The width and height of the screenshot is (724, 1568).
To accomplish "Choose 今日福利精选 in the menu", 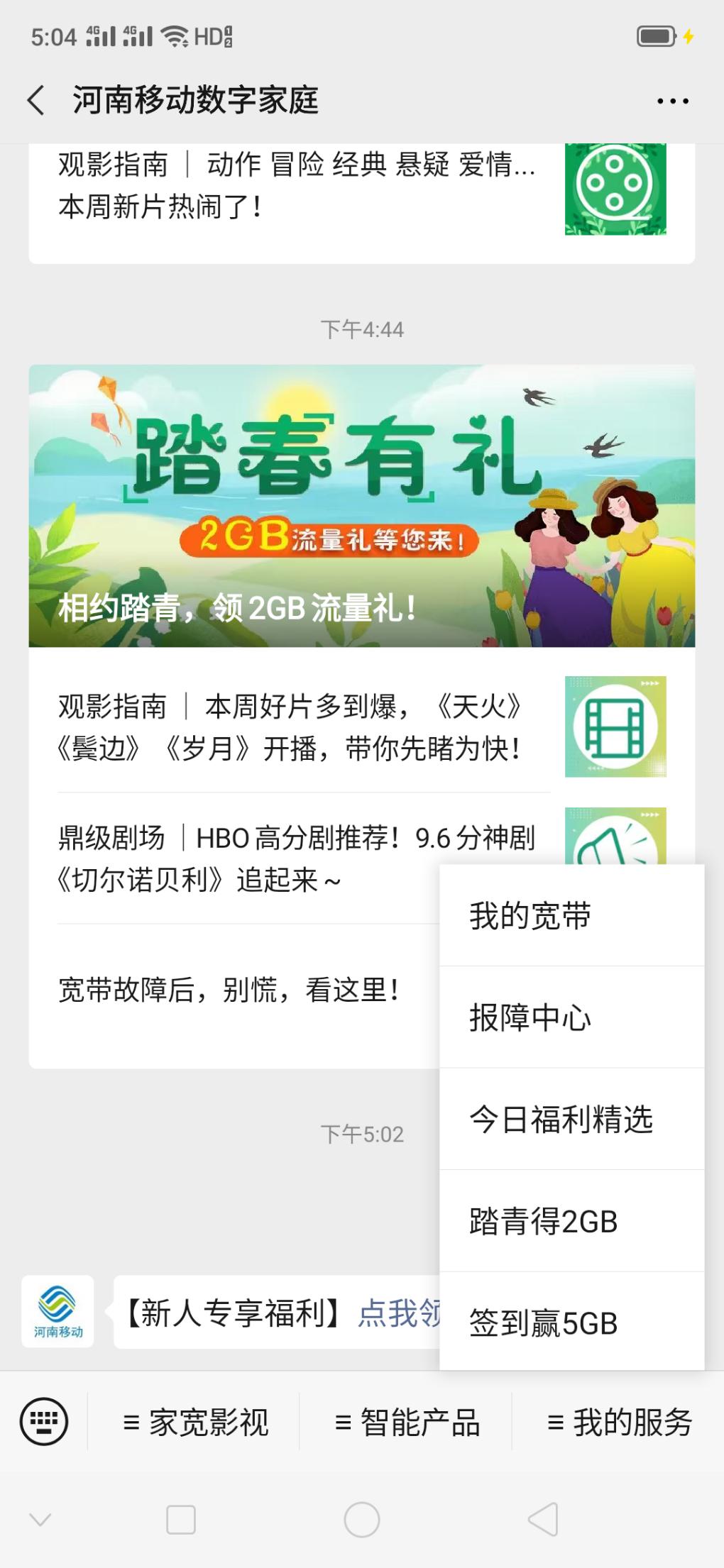I will 571,1120.
